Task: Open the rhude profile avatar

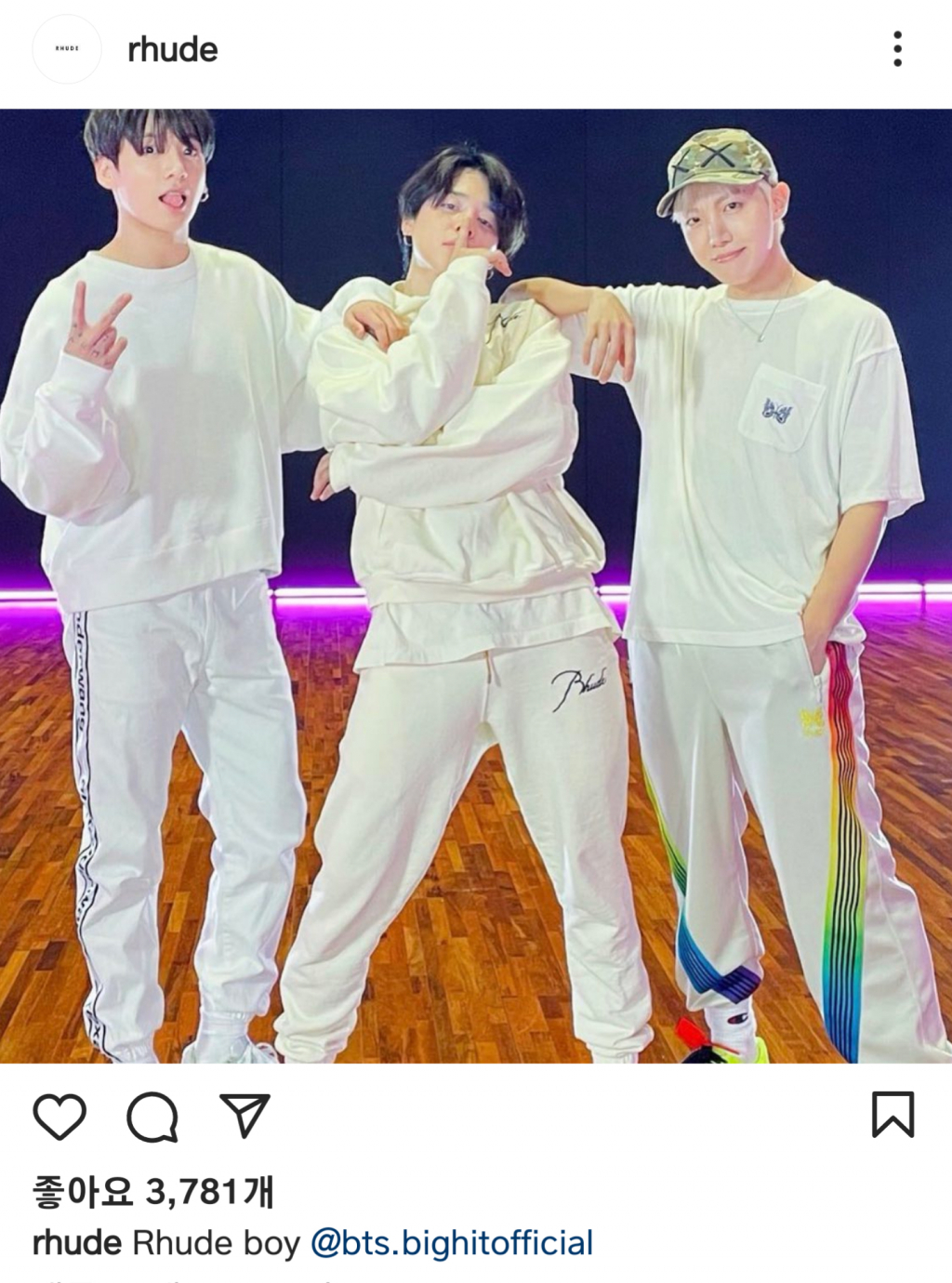Action: [67, 49]
